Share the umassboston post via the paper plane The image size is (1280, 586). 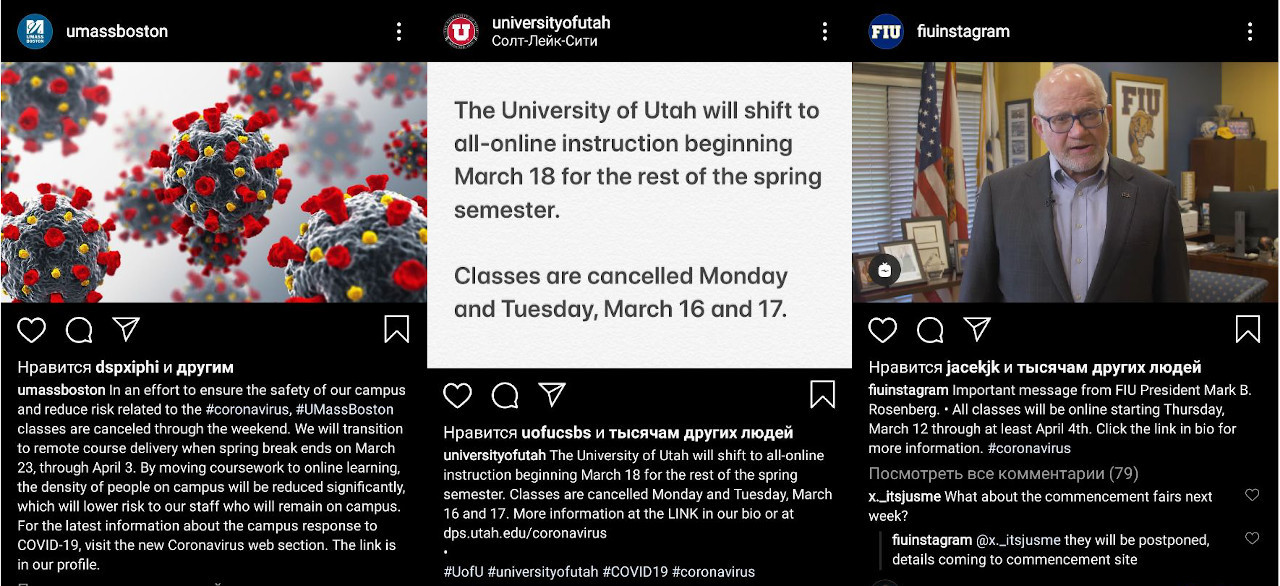126,330
